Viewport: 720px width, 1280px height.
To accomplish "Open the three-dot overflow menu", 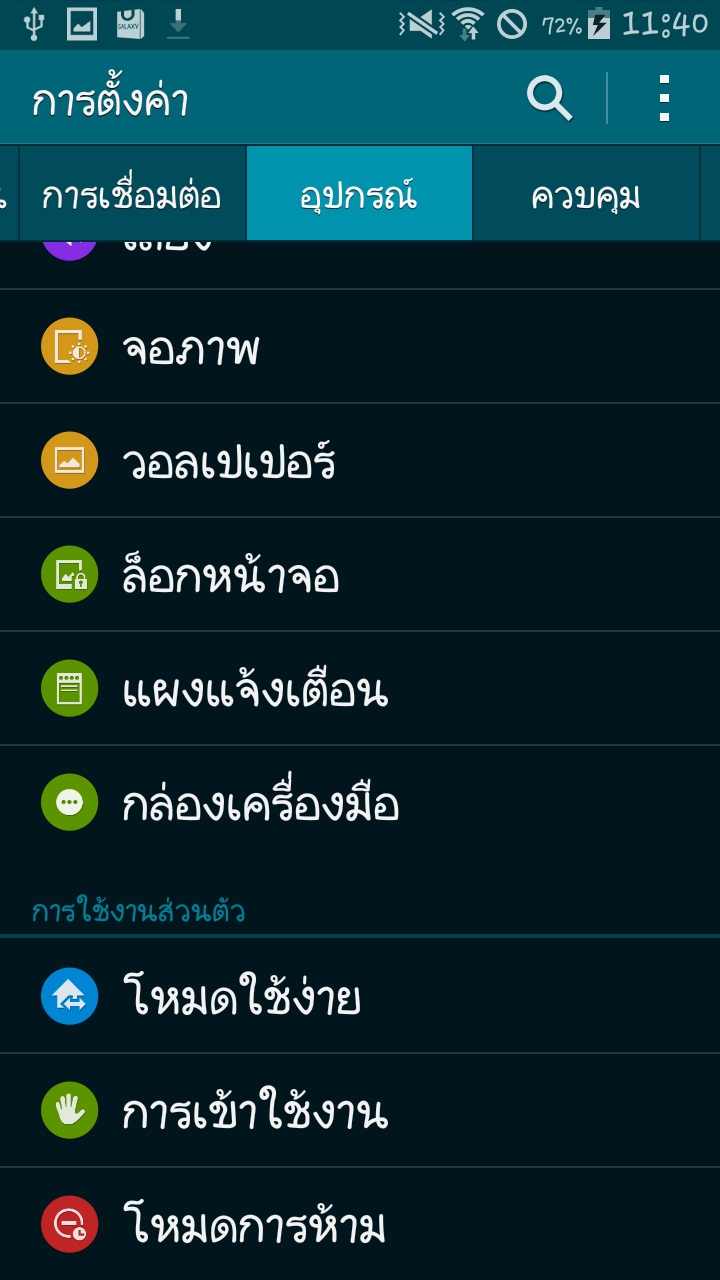I will pos(664,99).
